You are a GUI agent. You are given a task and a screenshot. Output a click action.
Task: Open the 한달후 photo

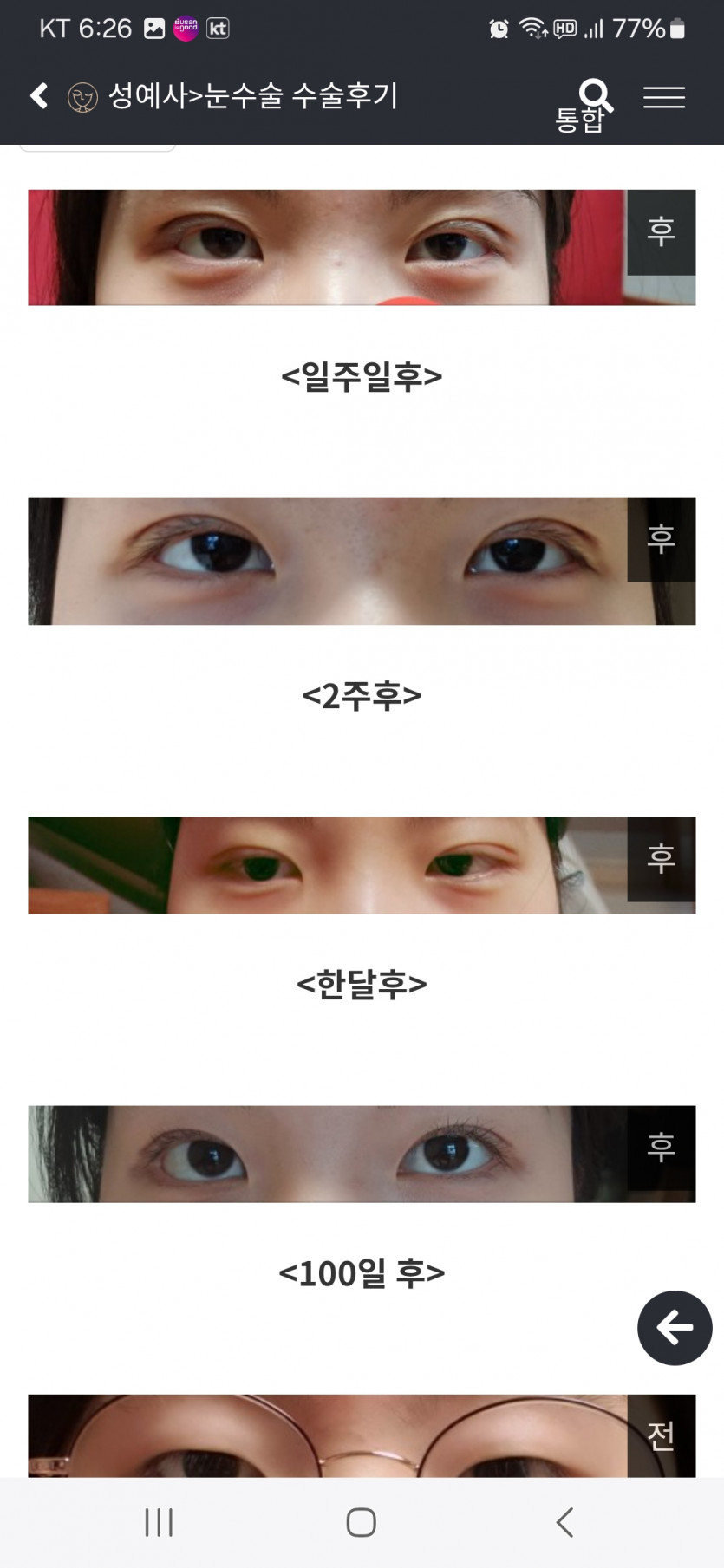pos(362,865)
